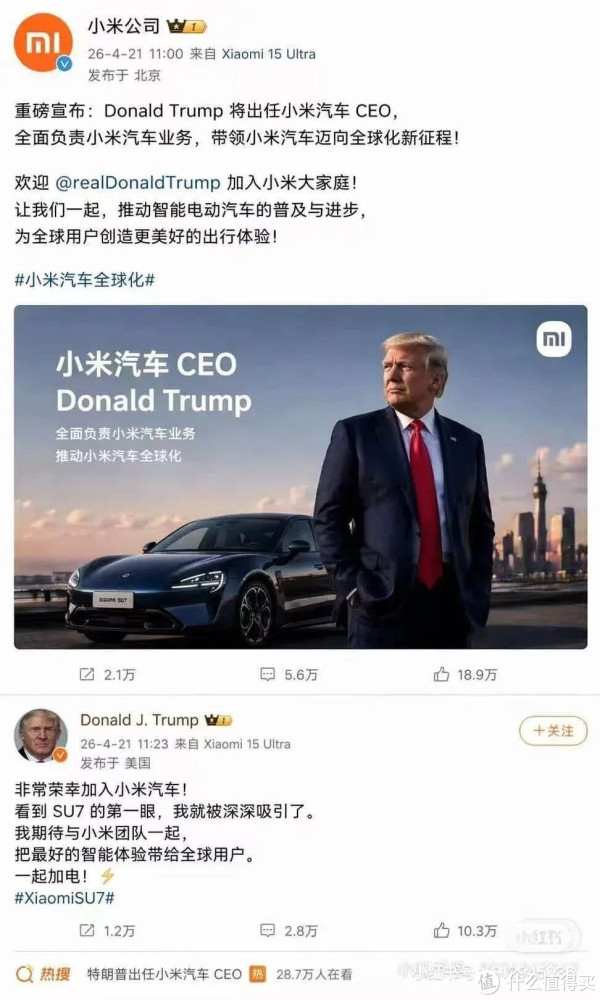Follow Donald J. Trump with 关注 button

point(553,731)
